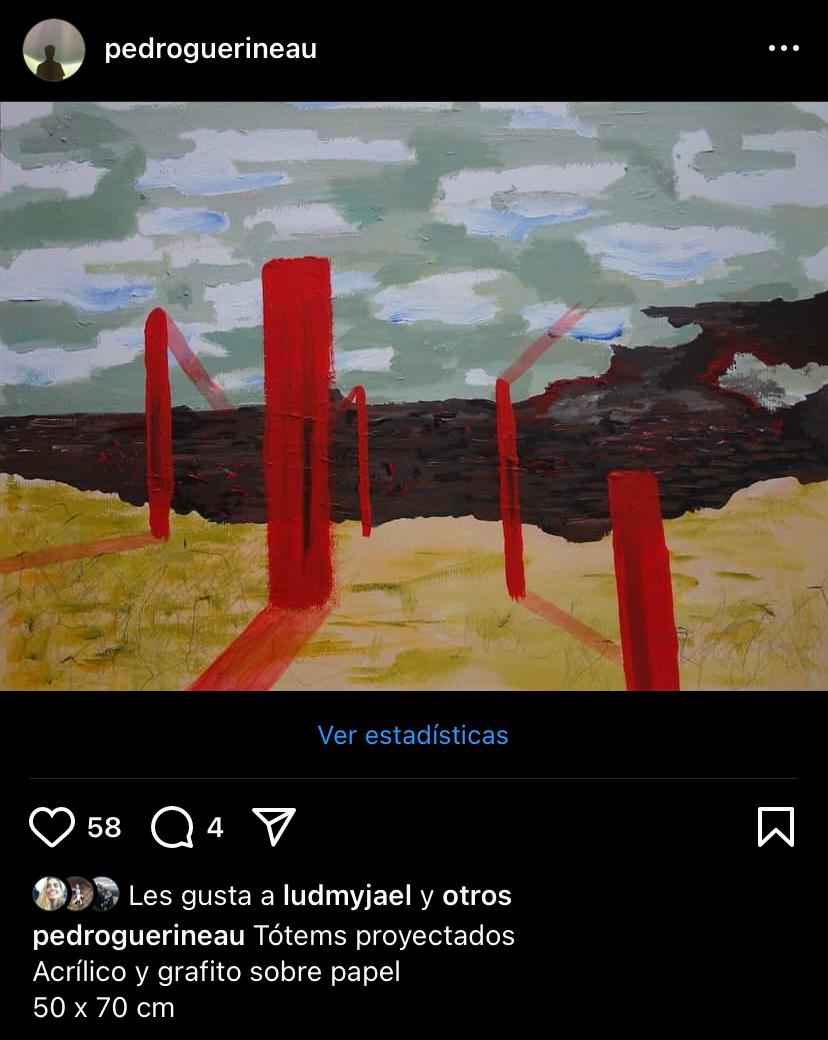Viewport: 828px width, 1040px height.
Task: Open pedroguerineau's profile picture
Action: [54, 49]
